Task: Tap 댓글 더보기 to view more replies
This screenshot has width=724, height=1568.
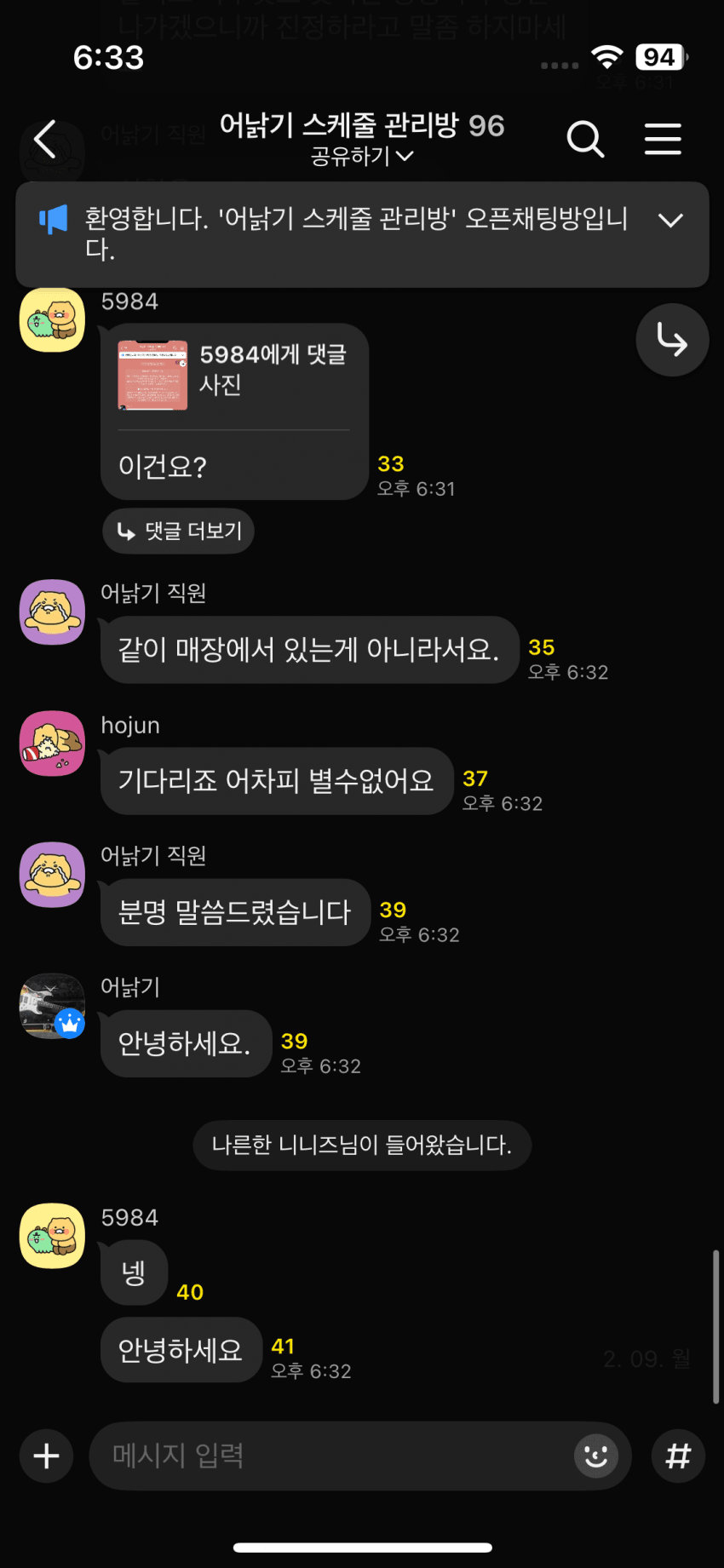Action: click(x=179, y=531)
